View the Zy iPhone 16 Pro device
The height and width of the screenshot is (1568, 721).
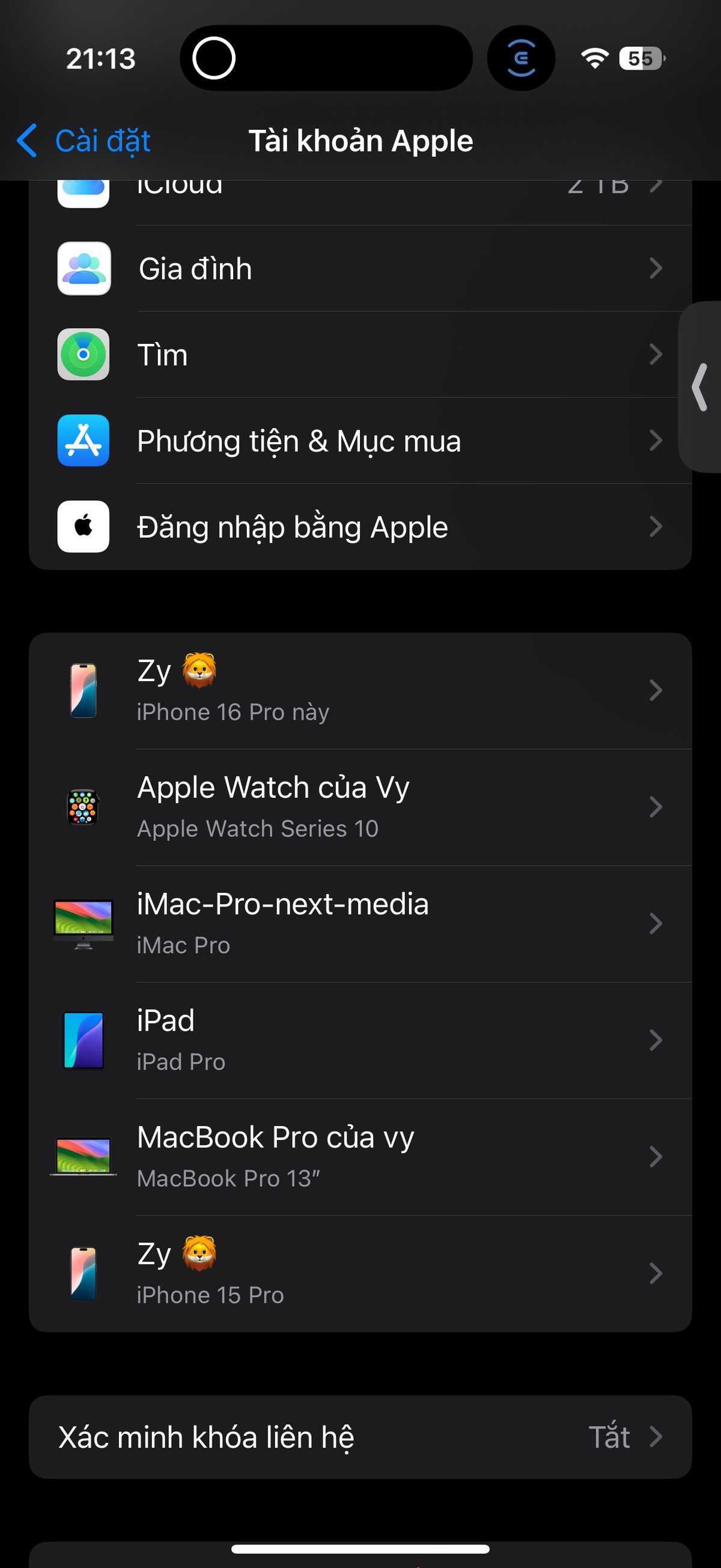point(359,690)
